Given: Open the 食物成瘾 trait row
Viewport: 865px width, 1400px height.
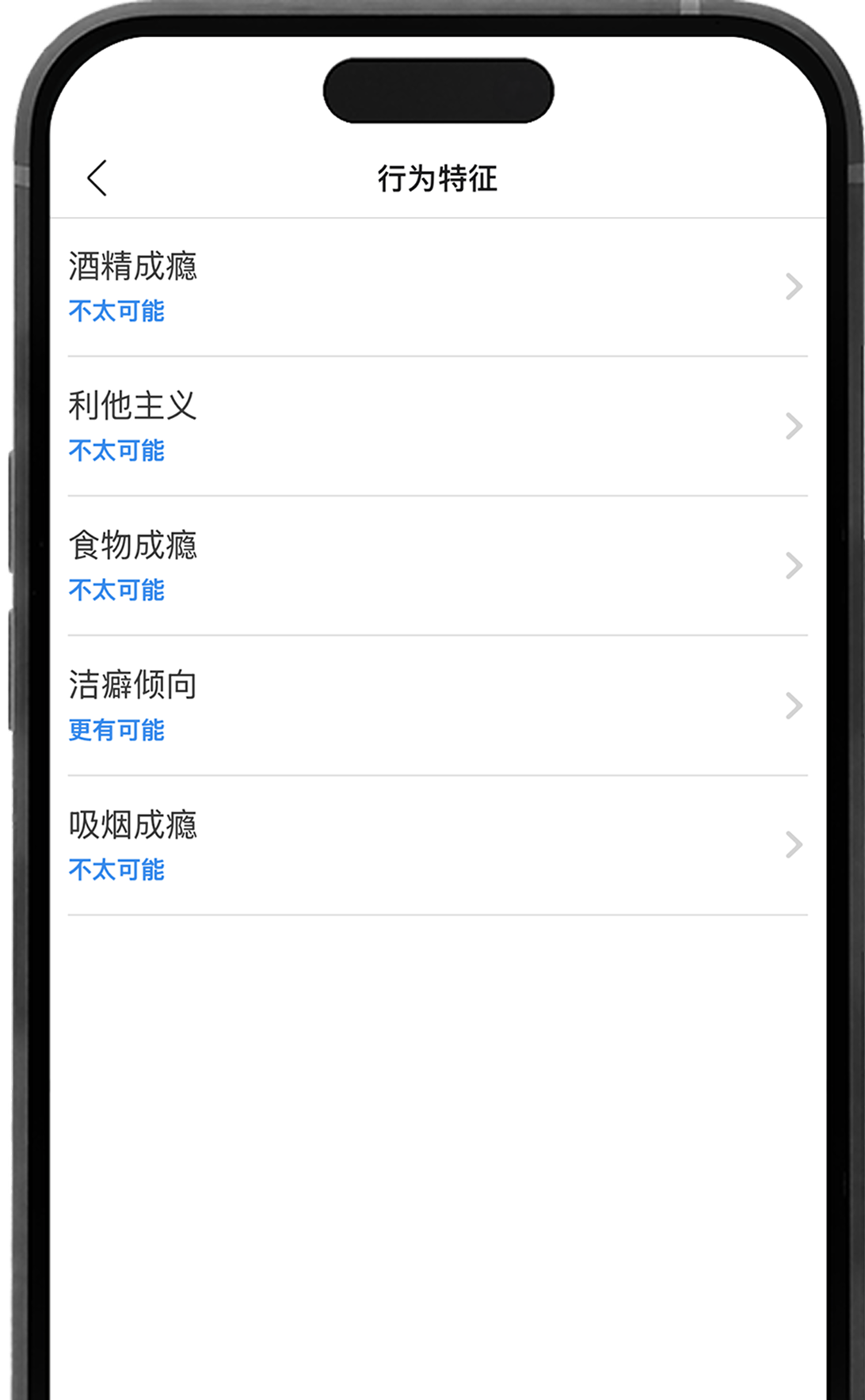Looking at the screenshot, I should pyautogui.click(x=436, y=566).
